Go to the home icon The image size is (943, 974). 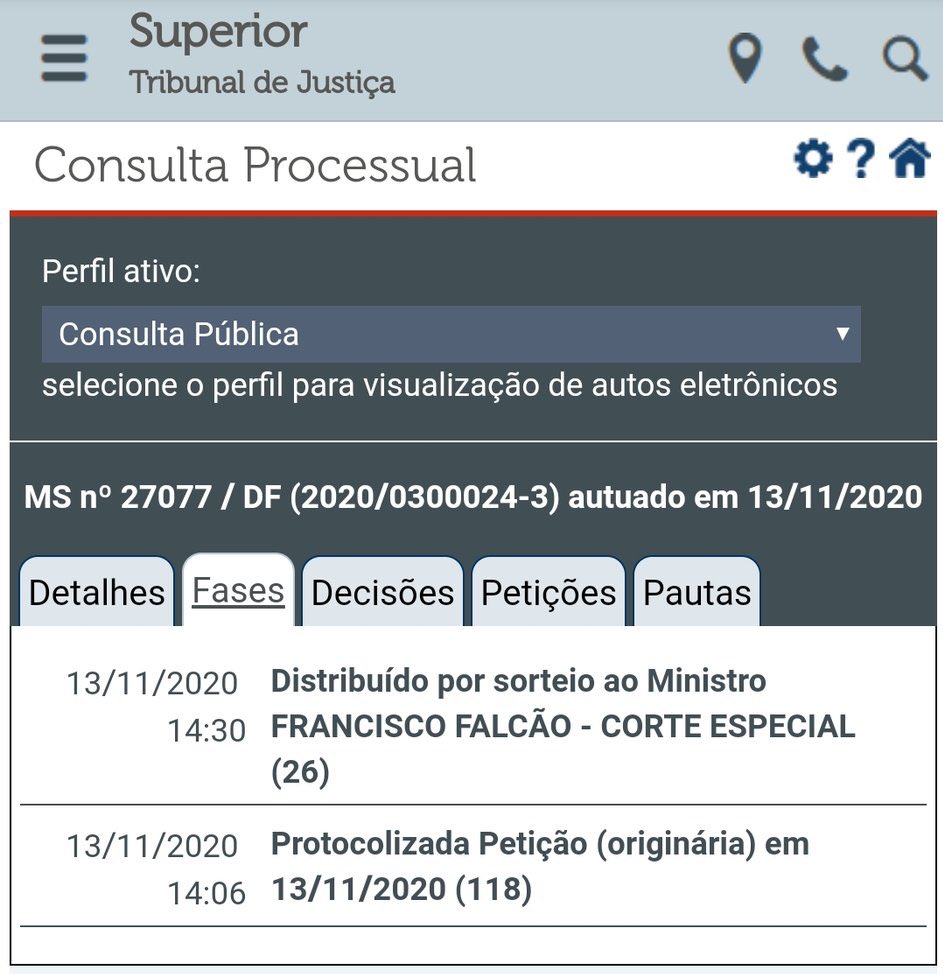[x=910, y=159]
